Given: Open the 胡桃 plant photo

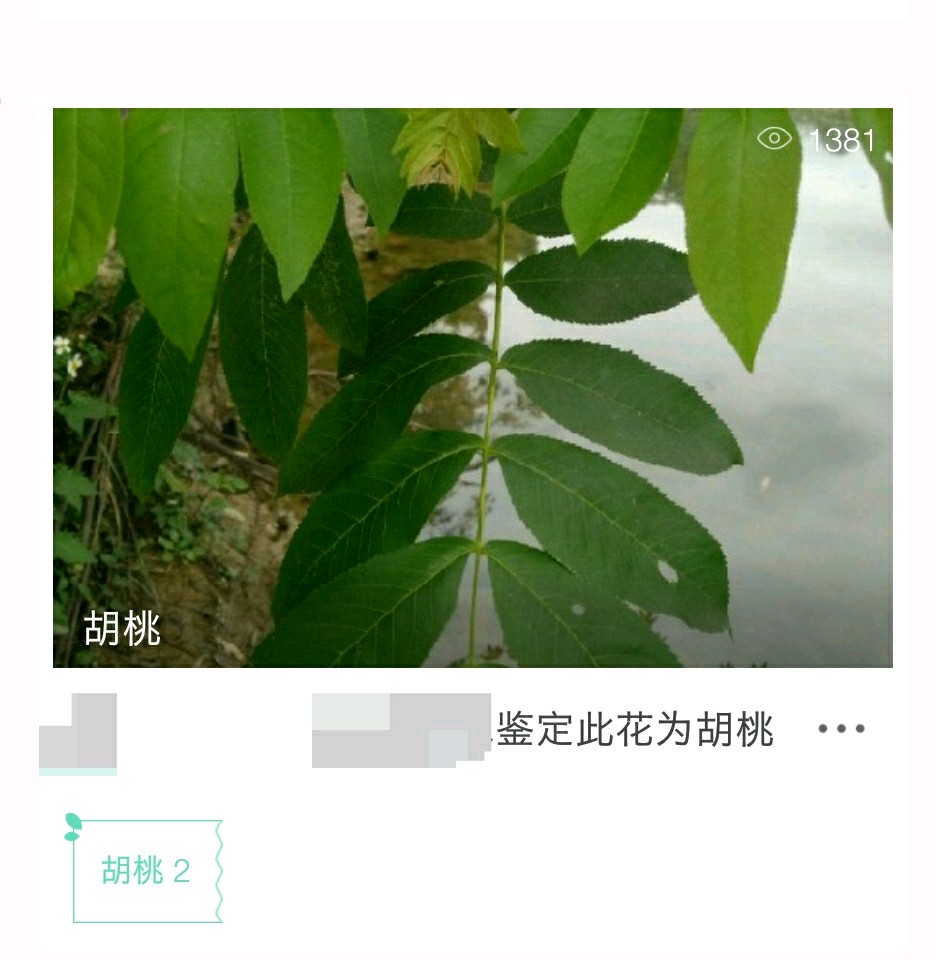Looking at the screenshot, I should tap(472, 388).
